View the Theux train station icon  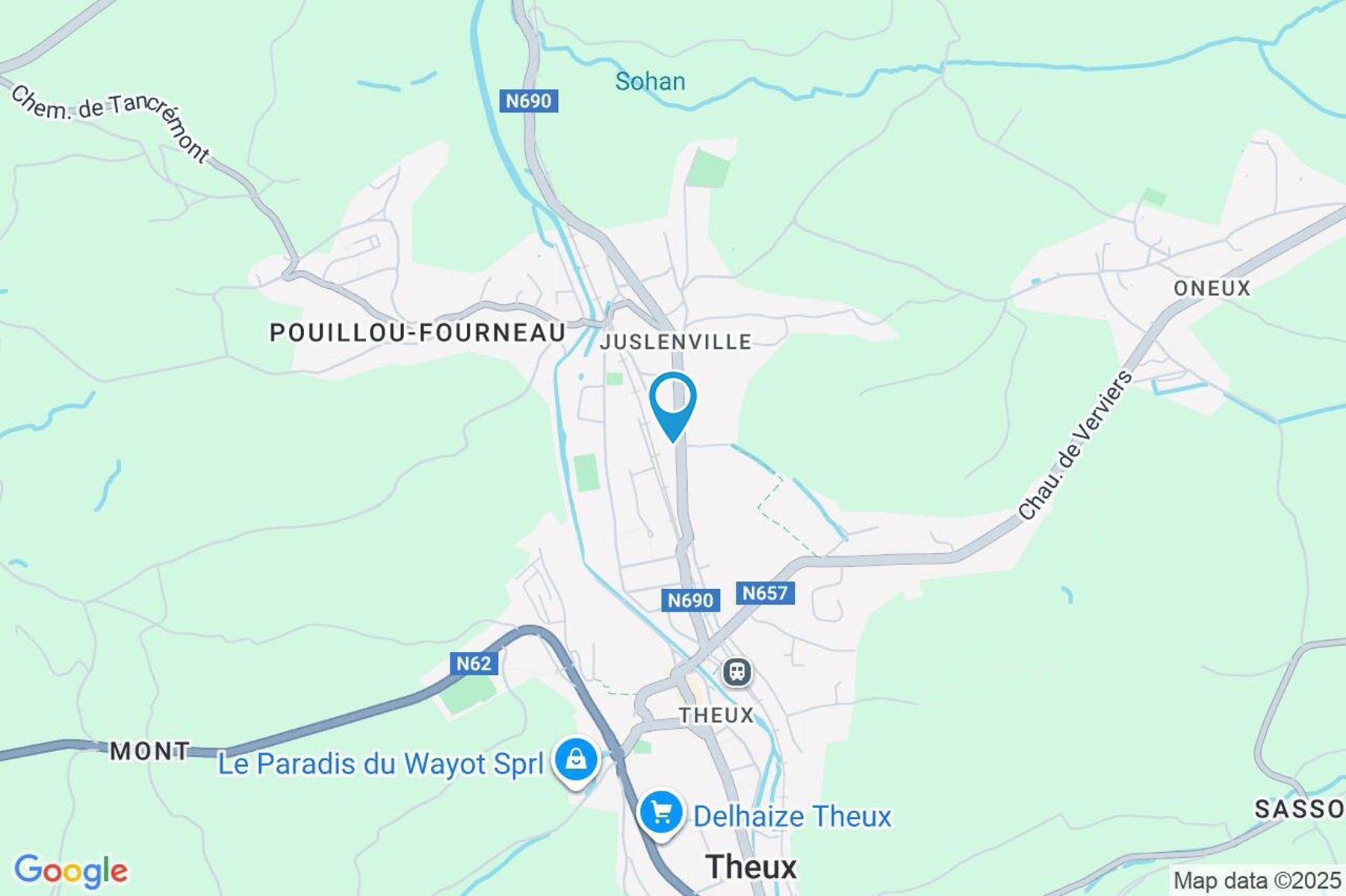pyautogui.click(x=736, y=672)
